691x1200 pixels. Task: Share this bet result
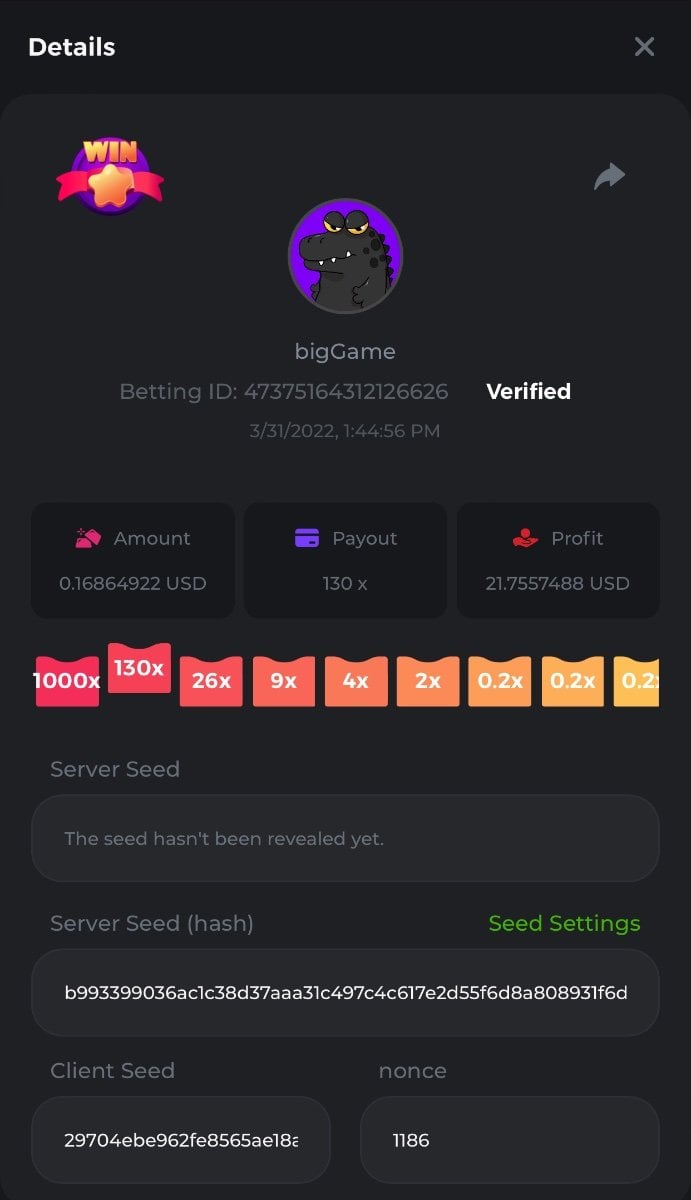coord(609,177)
